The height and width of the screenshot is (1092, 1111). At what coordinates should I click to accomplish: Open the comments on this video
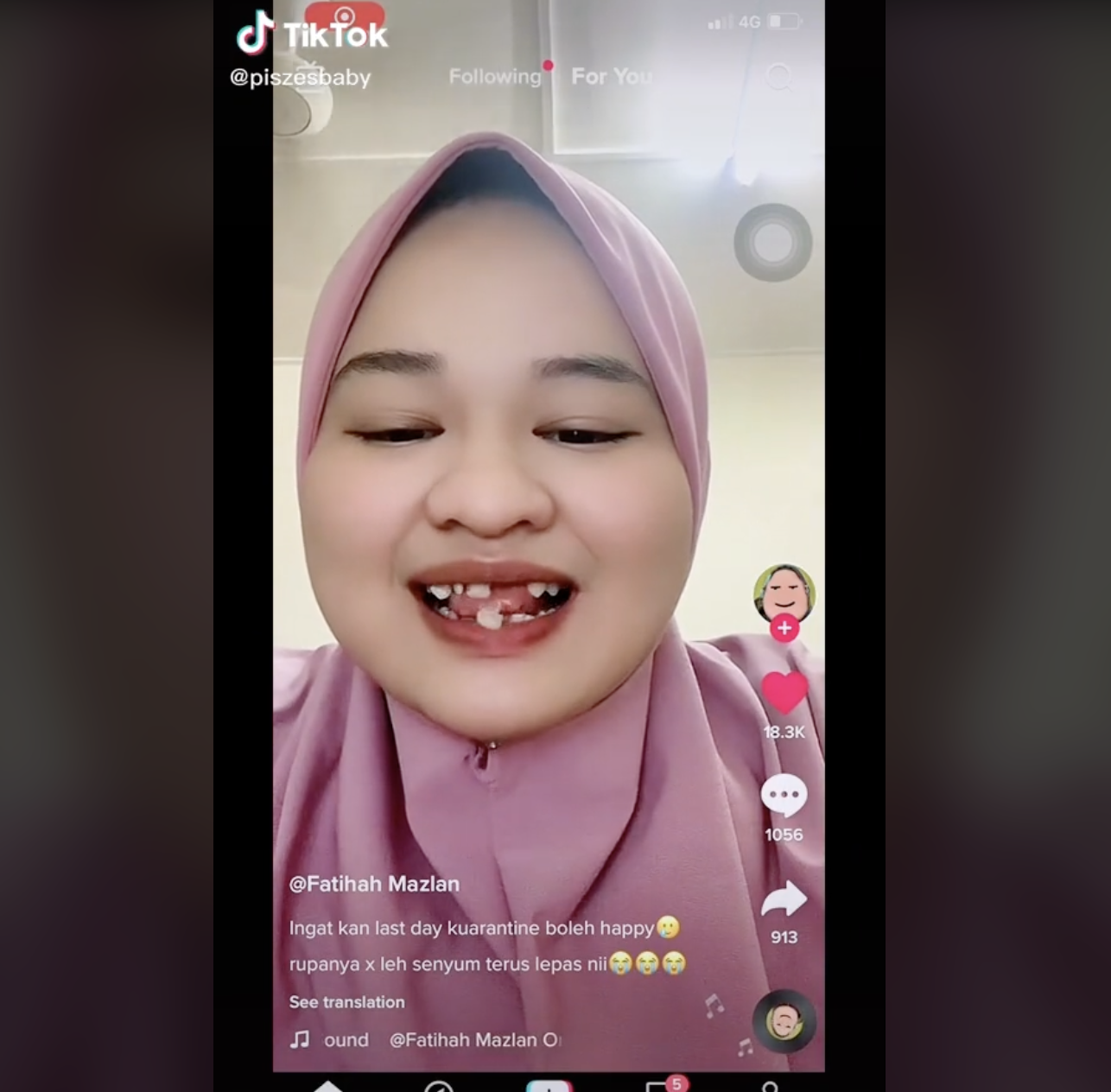784,796
